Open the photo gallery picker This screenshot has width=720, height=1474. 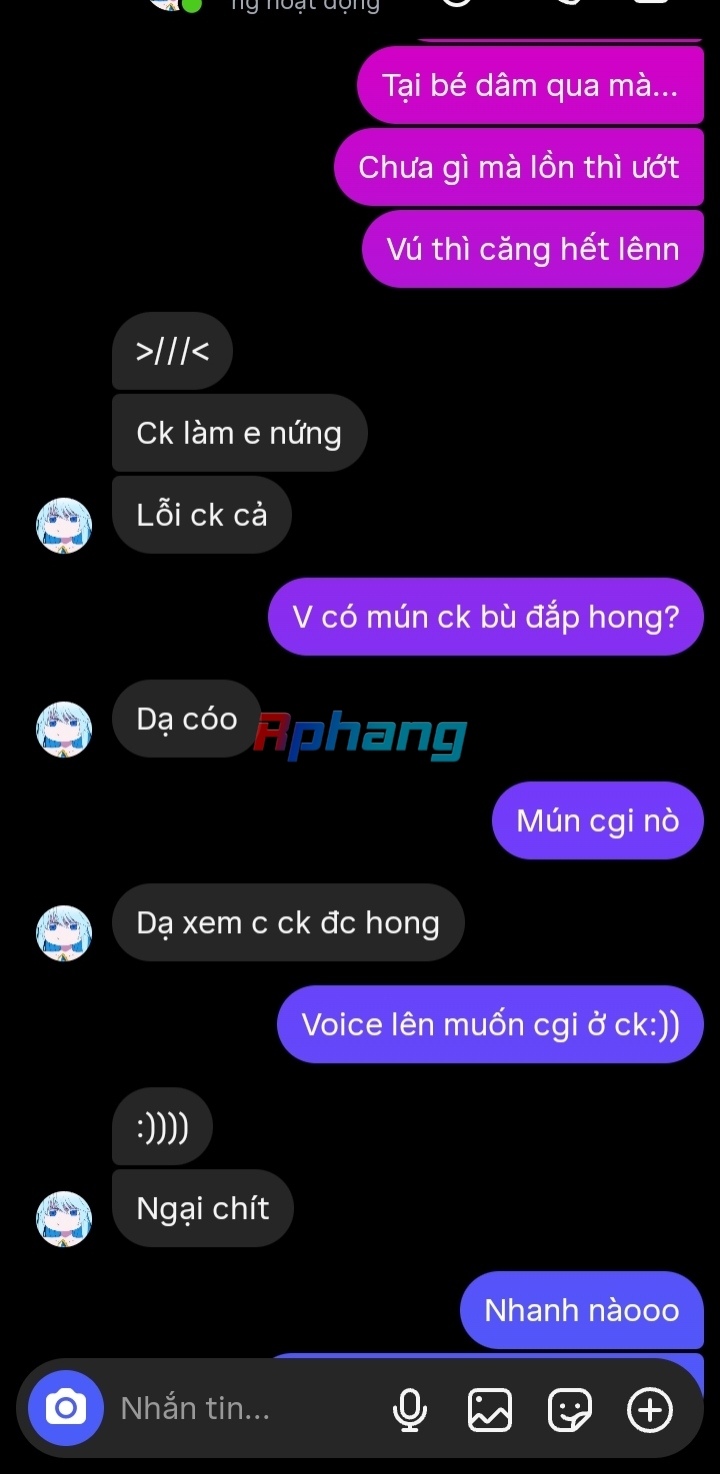[x=490, y=1410]
